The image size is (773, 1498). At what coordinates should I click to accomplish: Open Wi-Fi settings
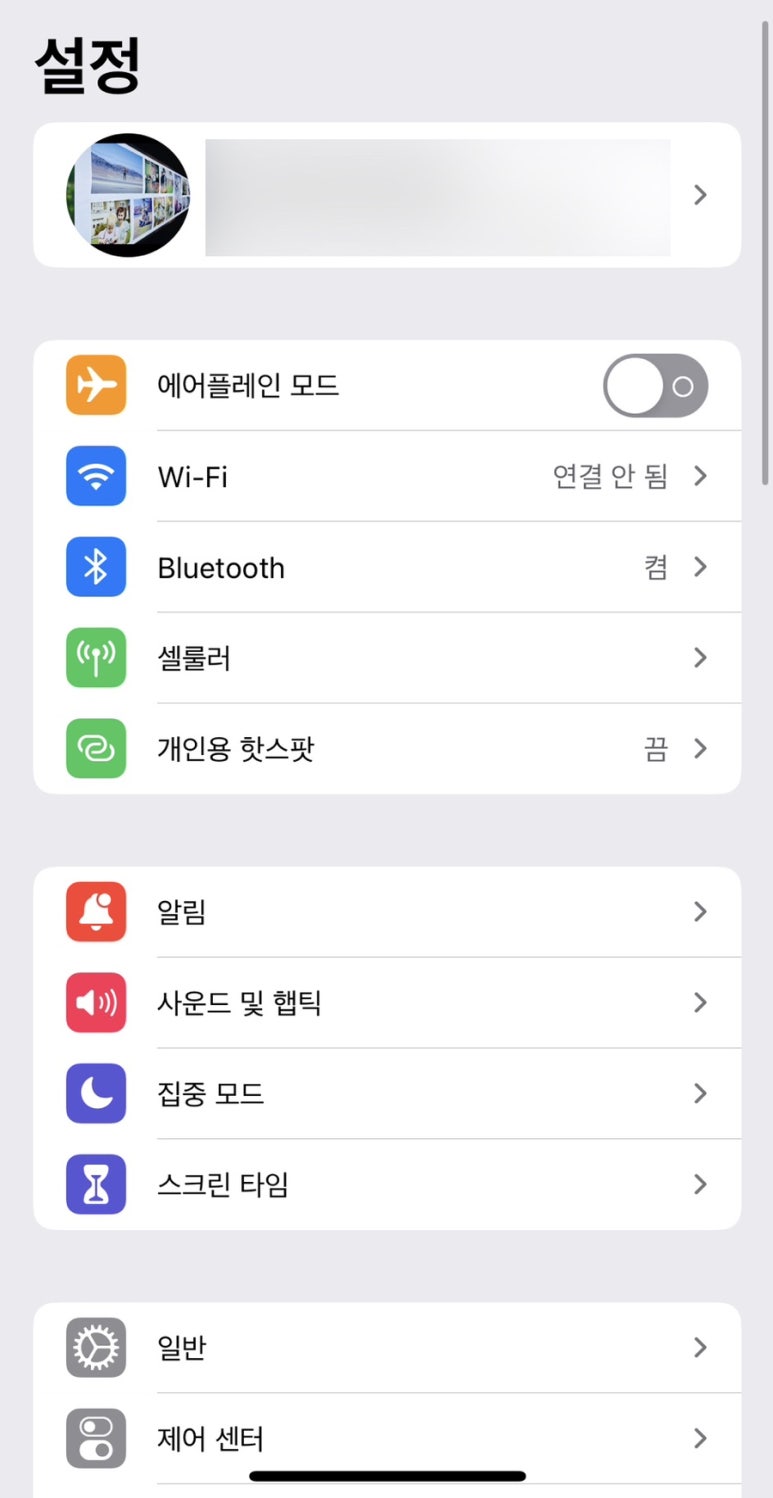coord(387,477)
